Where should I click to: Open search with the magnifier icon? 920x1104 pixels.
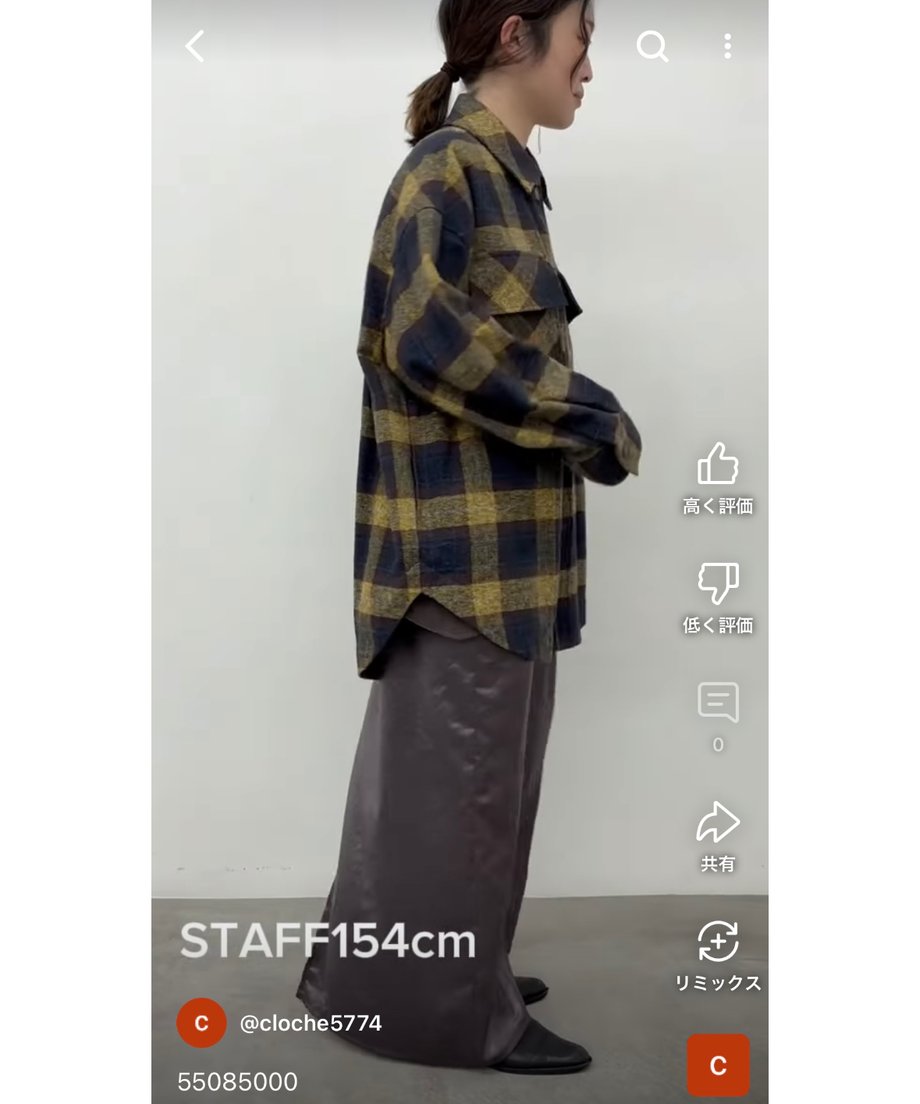(652, 46)
